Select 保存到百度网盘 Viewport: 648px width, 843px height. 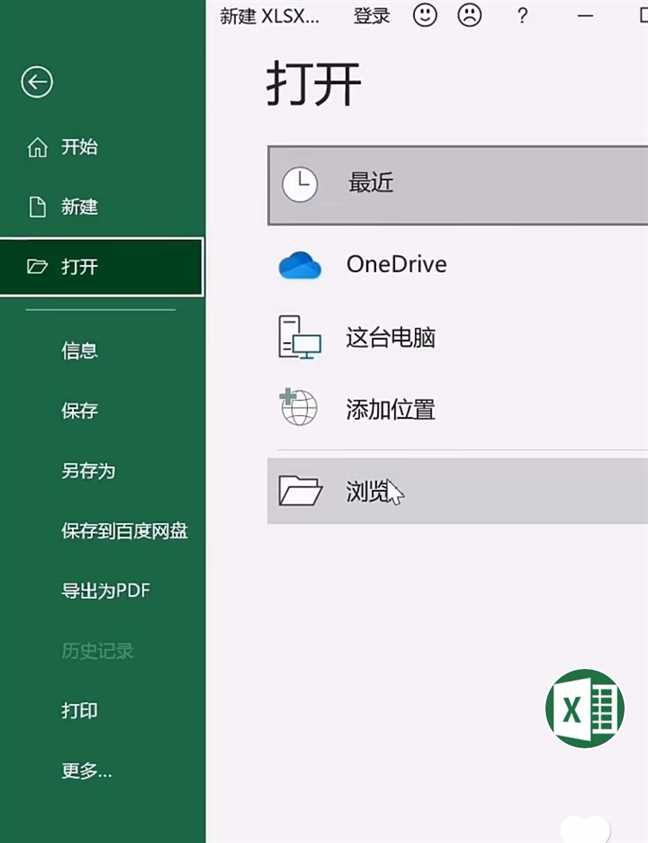pos(124,531)
